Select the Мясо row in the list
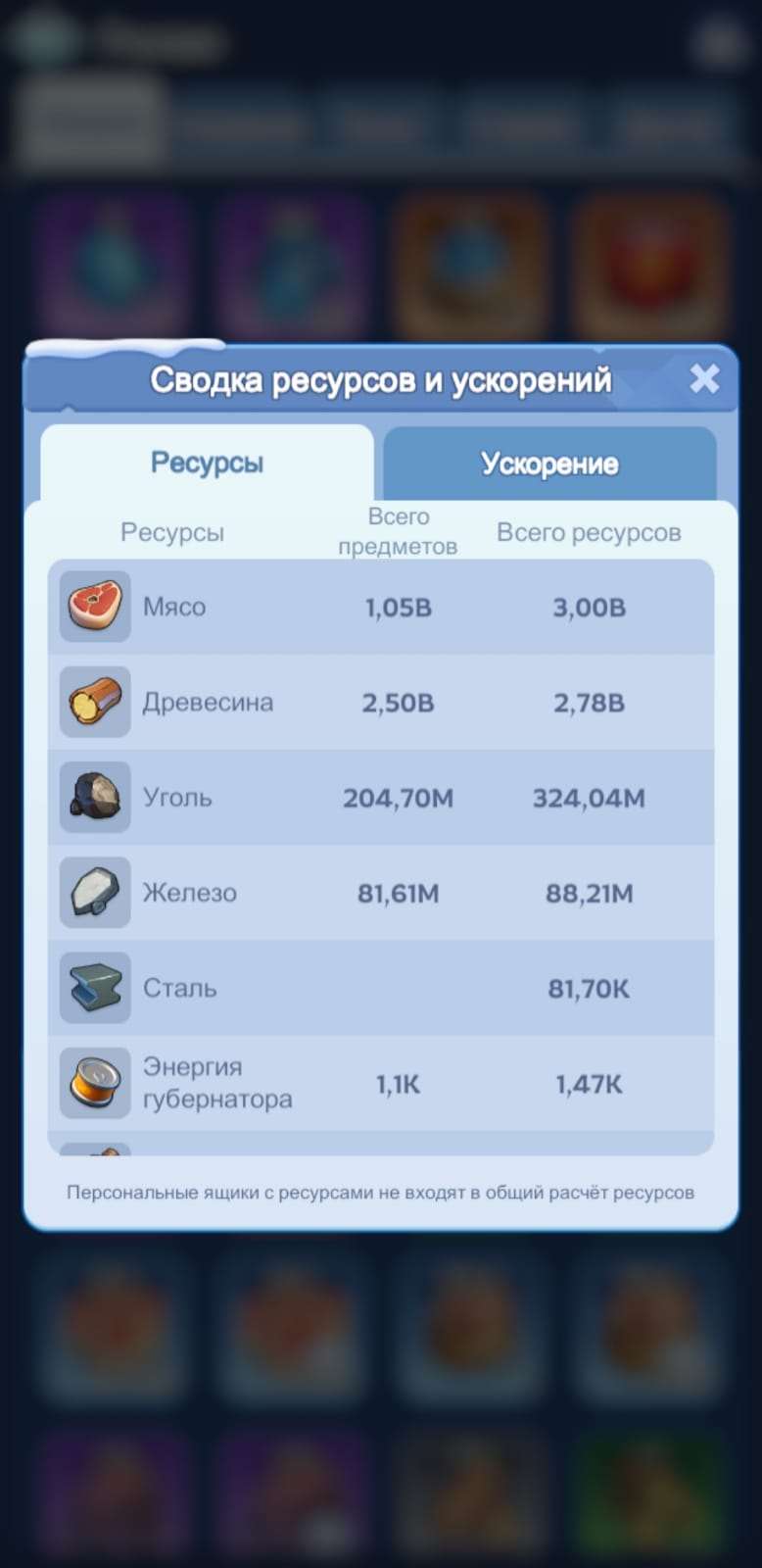The height and width of the screenshot is (1568, 762). pyautogui.click(x=380, y=607)
